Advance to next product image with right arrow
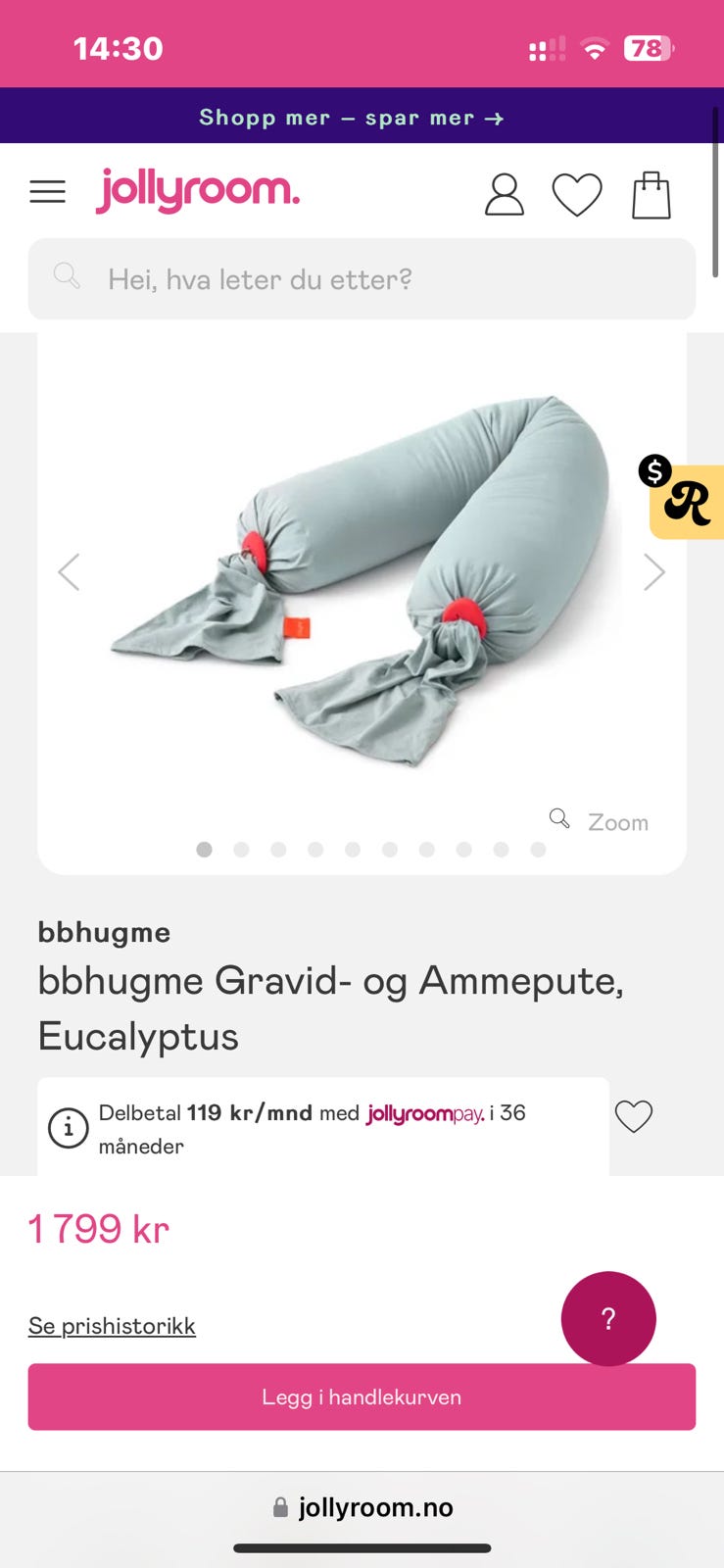 click(x=653, y=571)
